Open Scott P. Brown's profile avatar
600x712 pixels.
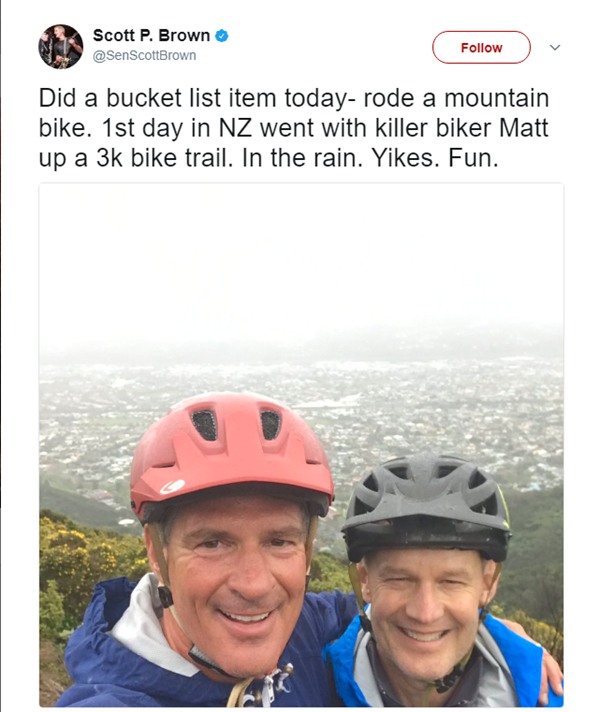click(60, 46)
